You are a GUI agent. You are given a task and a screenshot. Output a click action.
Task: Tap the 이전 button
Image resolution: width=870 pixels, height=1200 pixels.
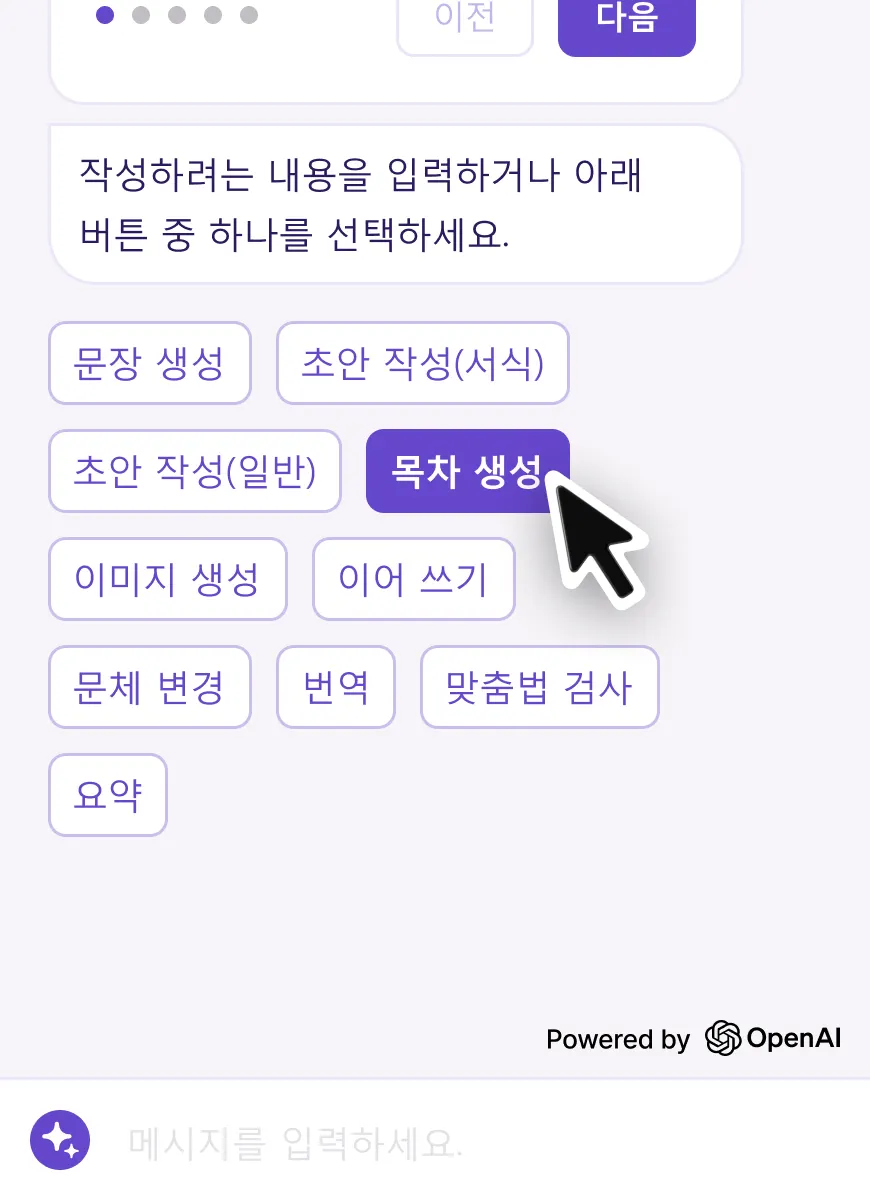point(465,22)
